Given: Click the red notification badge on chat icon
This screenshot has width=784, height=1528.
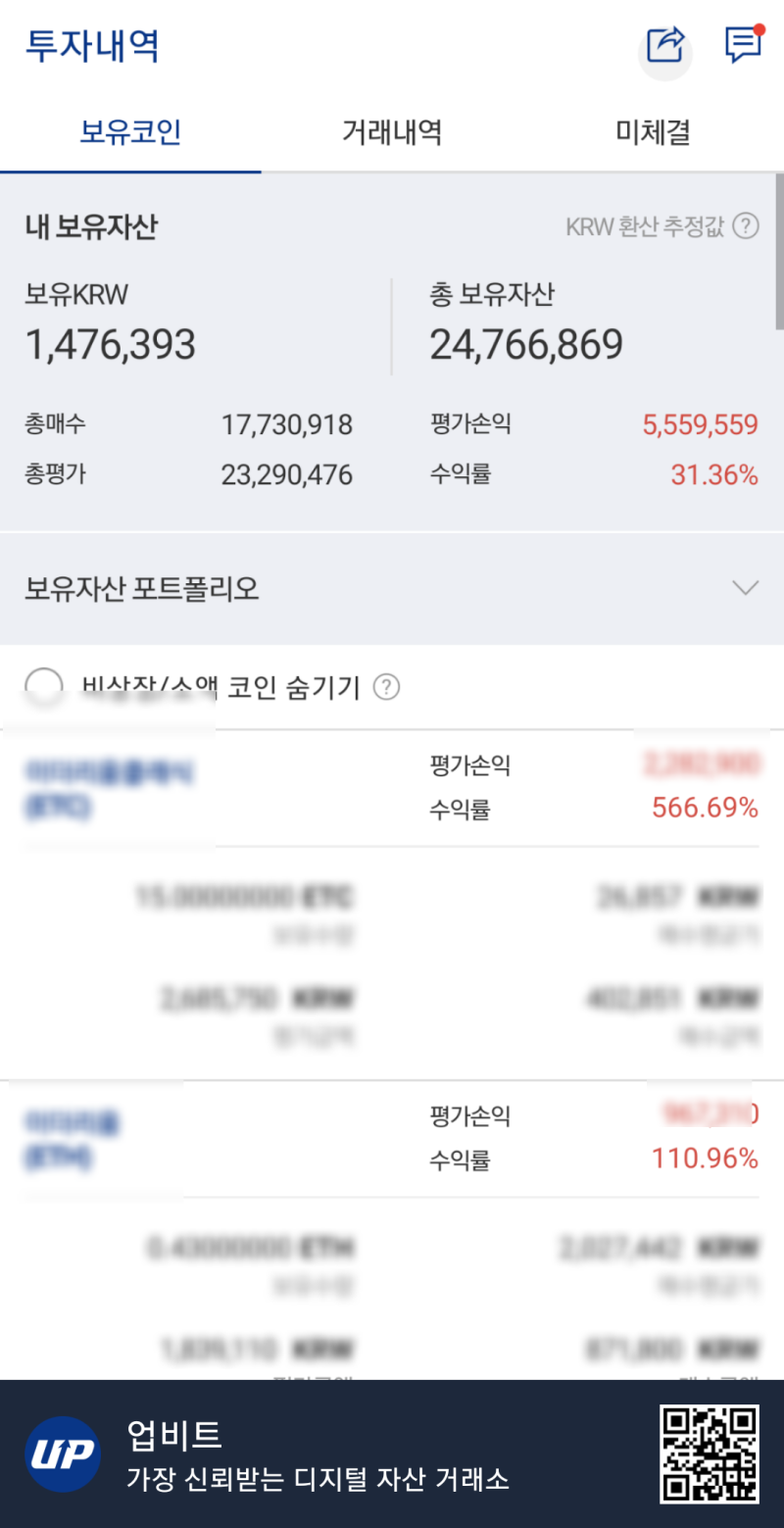Looking at the screenshot, I should point(759,28).
